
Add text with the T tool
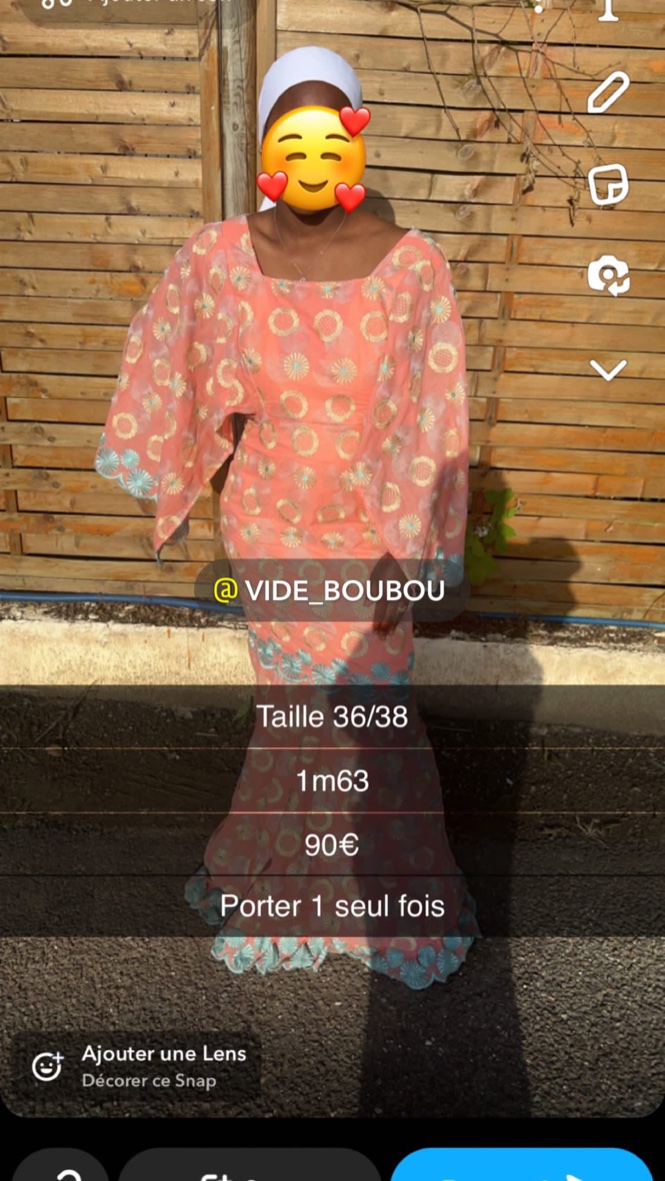point(607,10)
